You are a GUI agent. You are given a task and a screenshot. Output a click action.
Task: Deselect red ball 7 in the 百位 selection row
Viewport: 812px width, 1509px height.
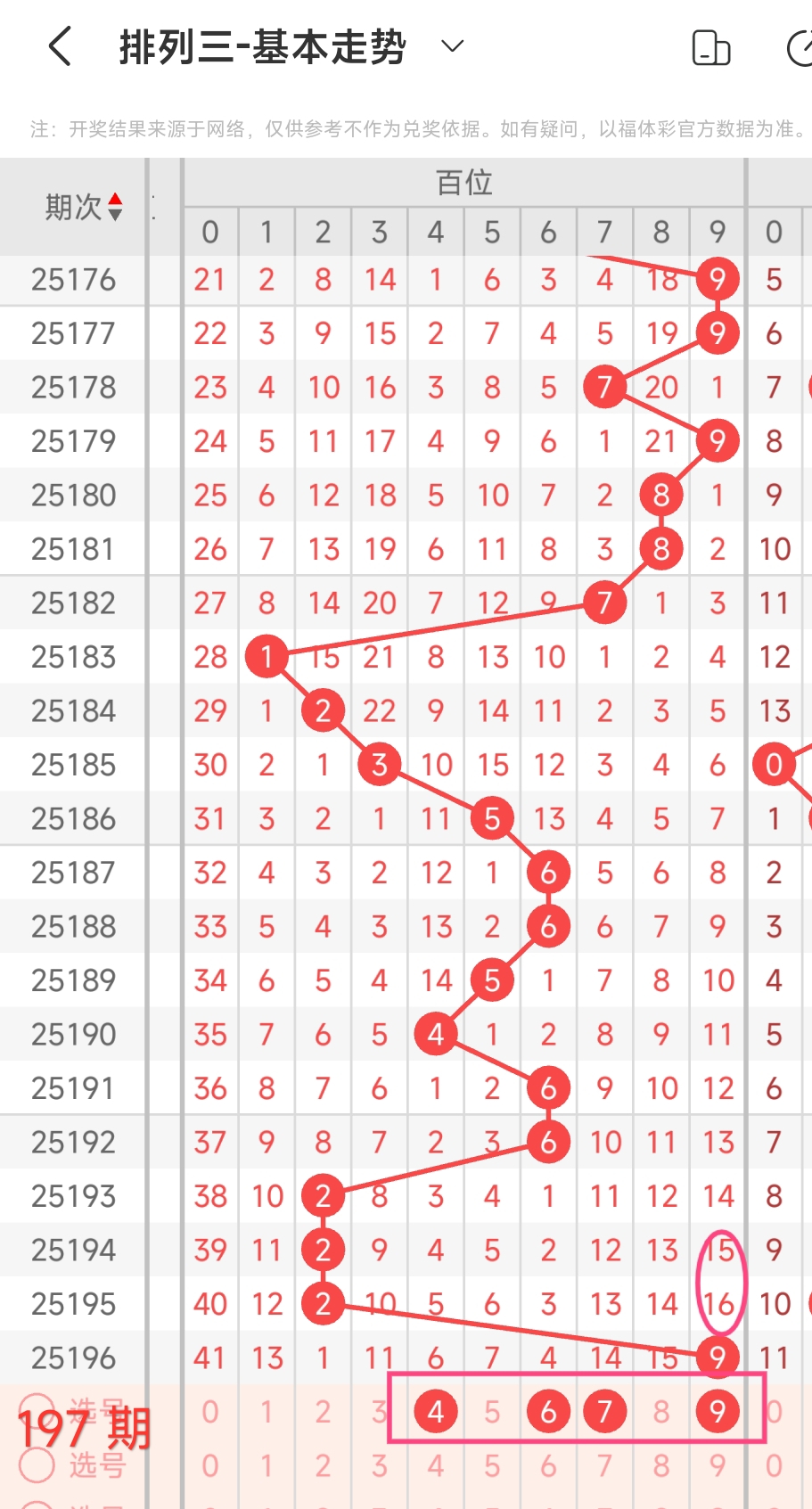[604, 1411]
